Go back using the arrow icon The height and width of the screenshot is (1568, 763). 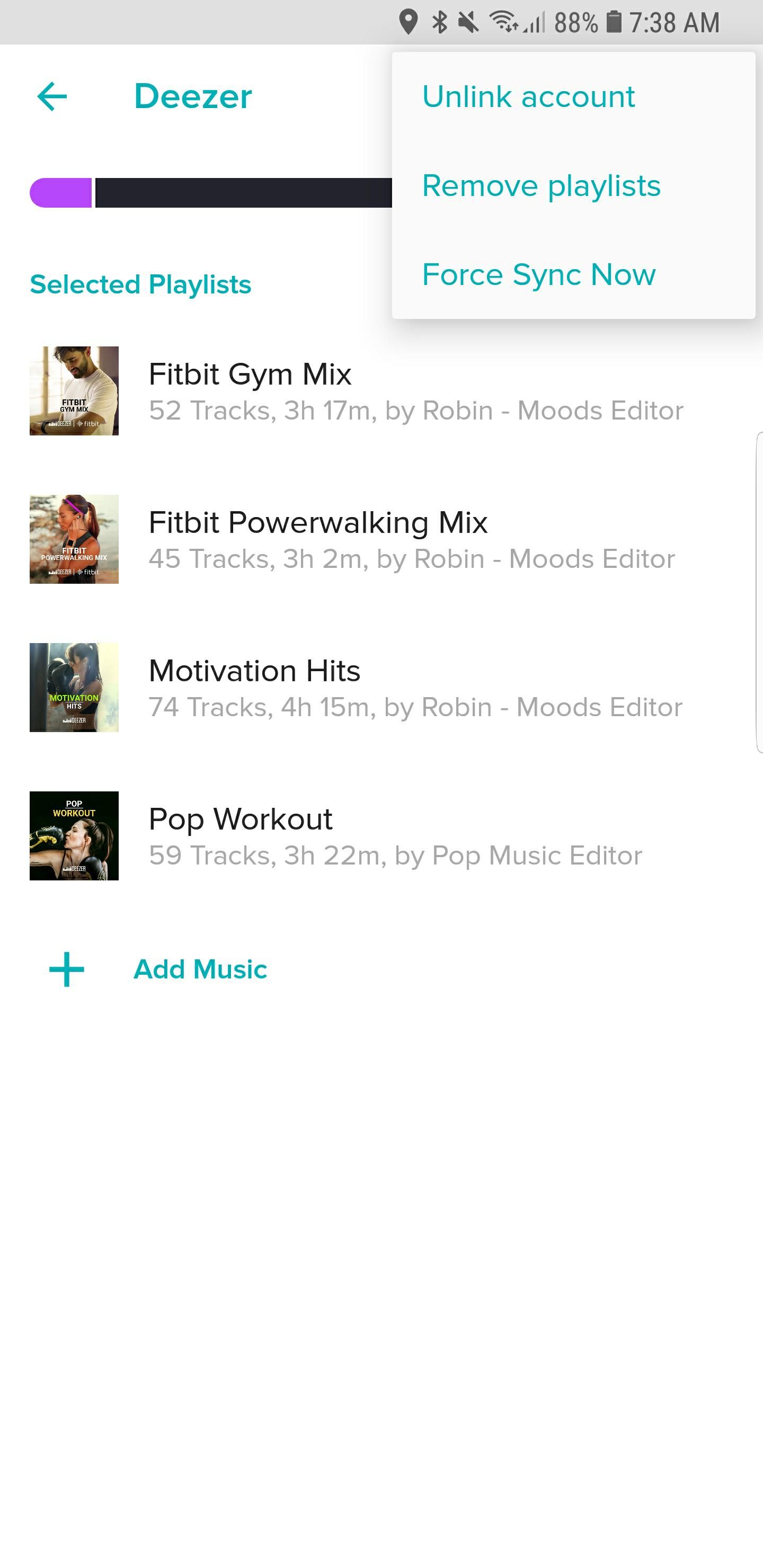point(52,96)
